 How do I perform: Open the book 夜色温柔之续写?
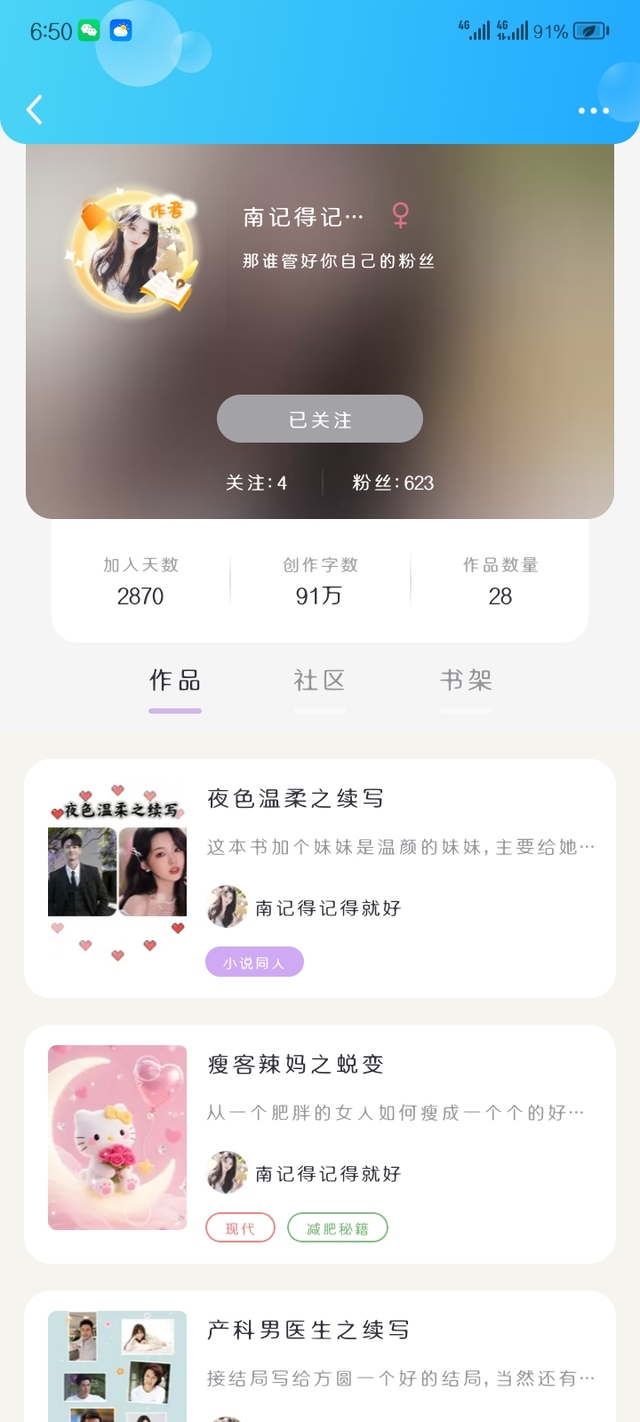click(296, 799)
